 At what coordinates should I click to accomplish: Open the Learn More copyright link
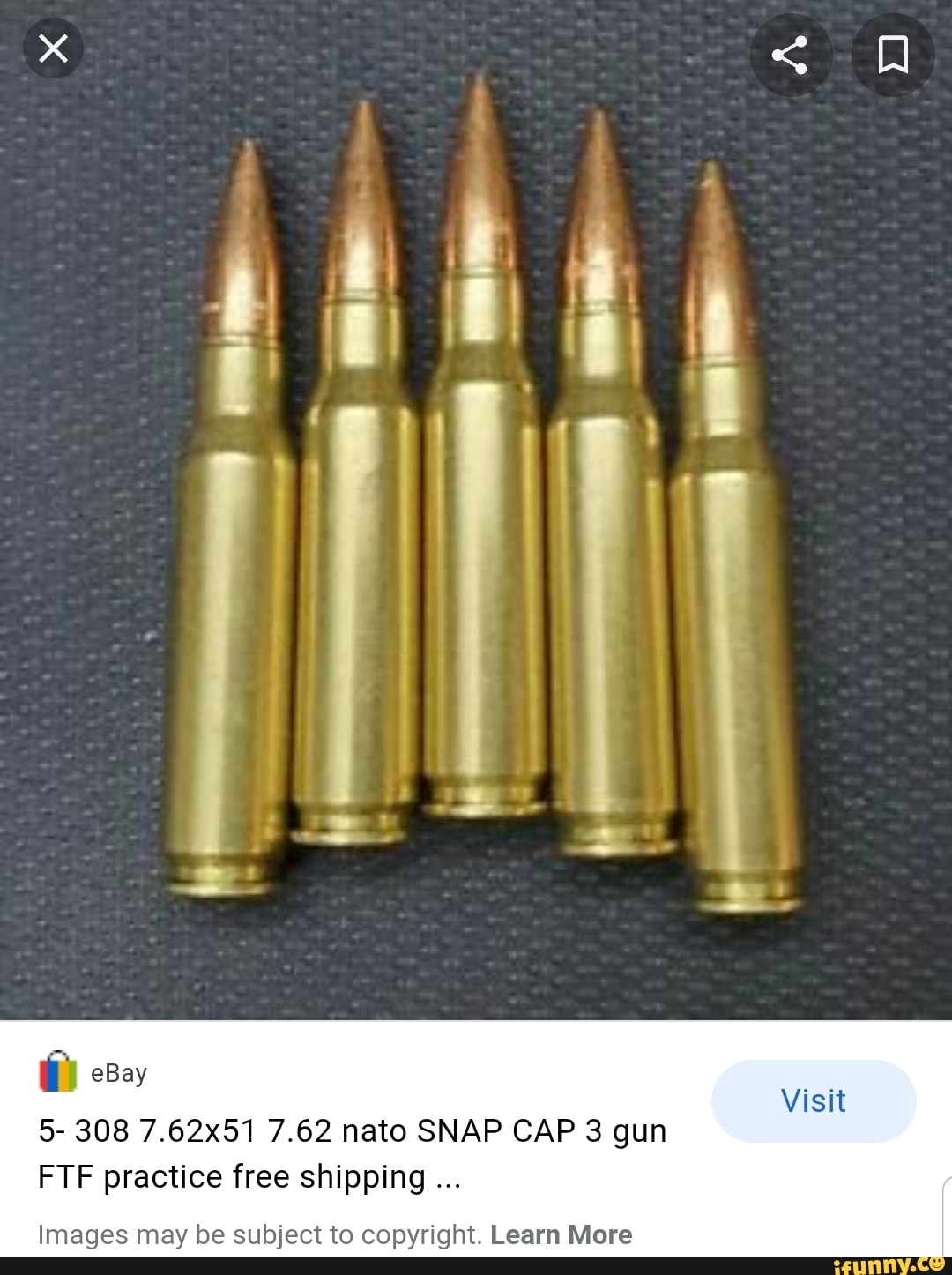(x=561, y=1234)
